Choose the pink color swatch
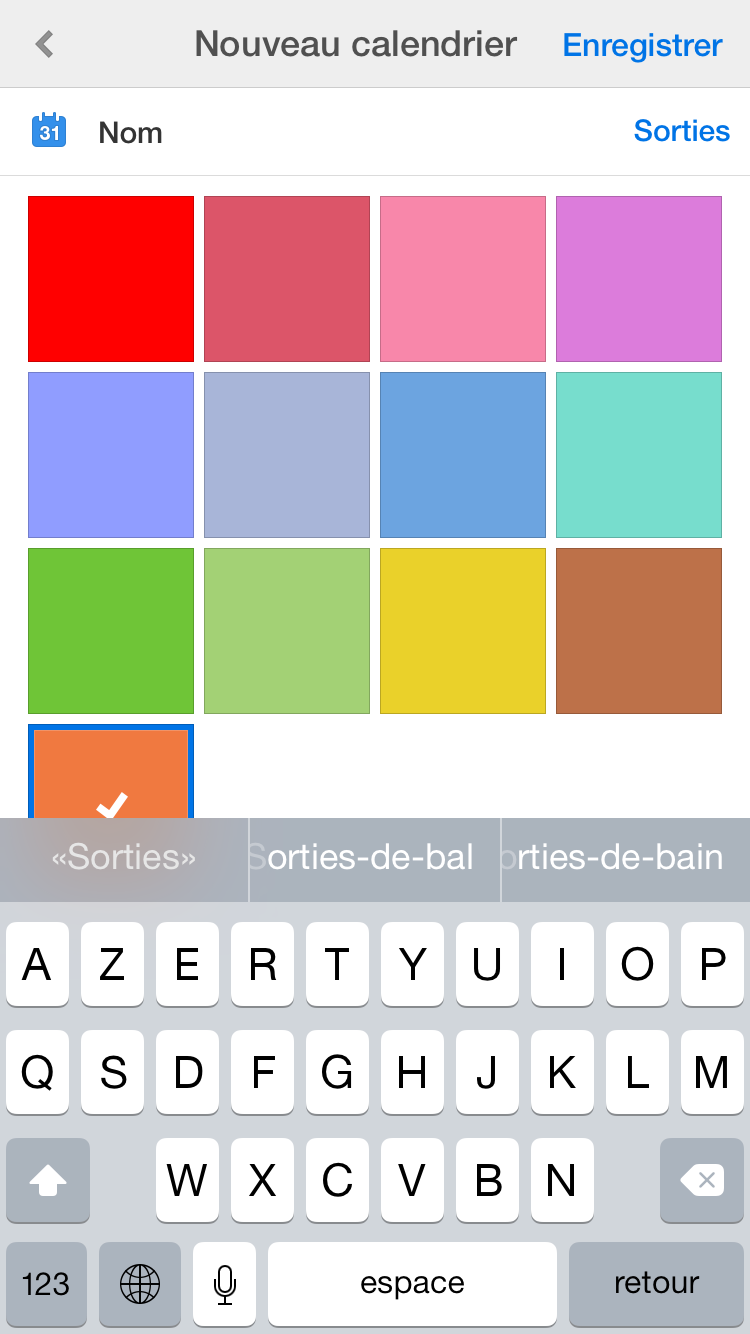Screen dimensions: 750x1334 tap(463, 279)
